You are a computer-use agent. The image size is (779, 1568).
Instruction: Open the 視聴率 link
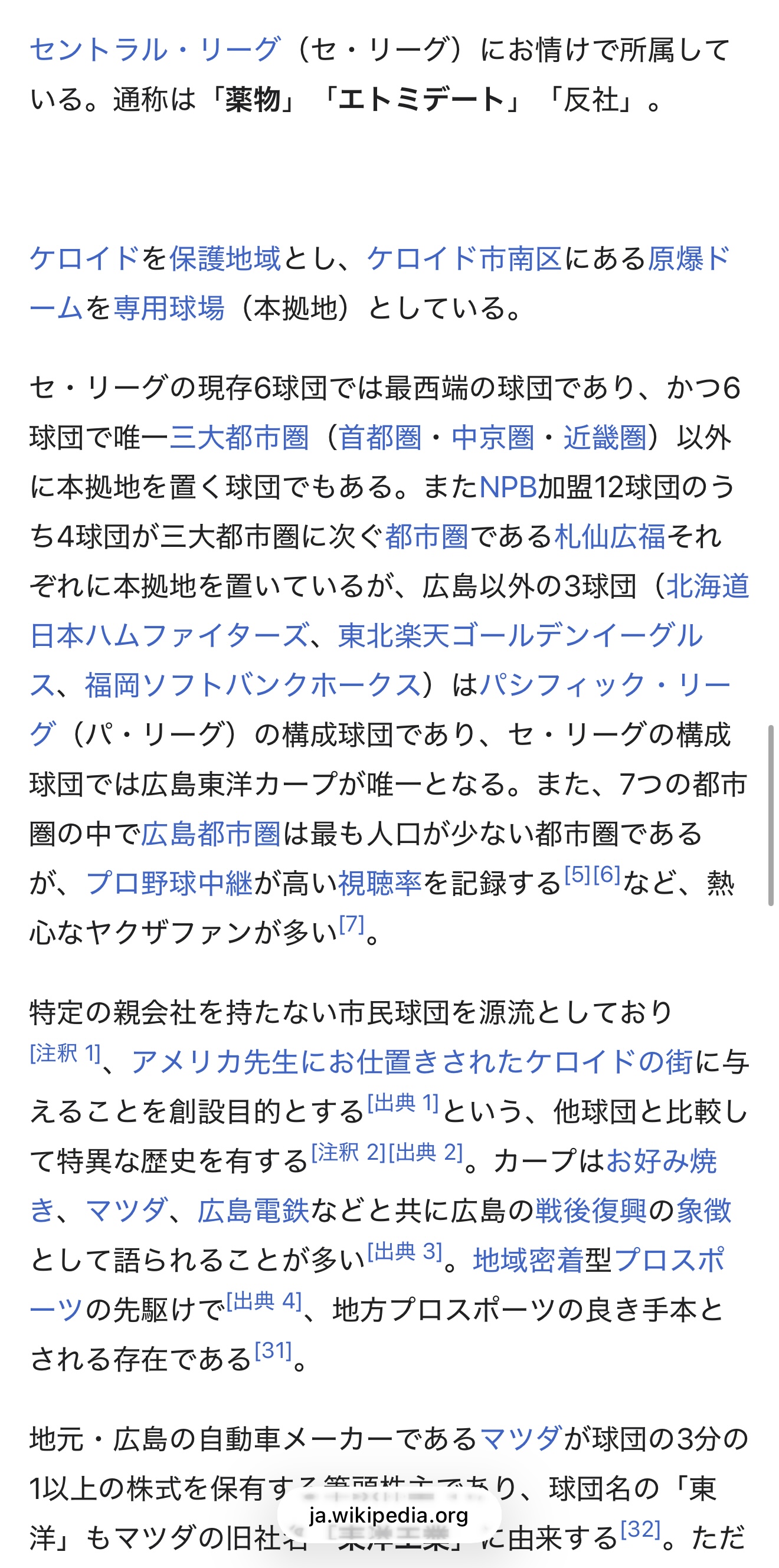[379, 883]
